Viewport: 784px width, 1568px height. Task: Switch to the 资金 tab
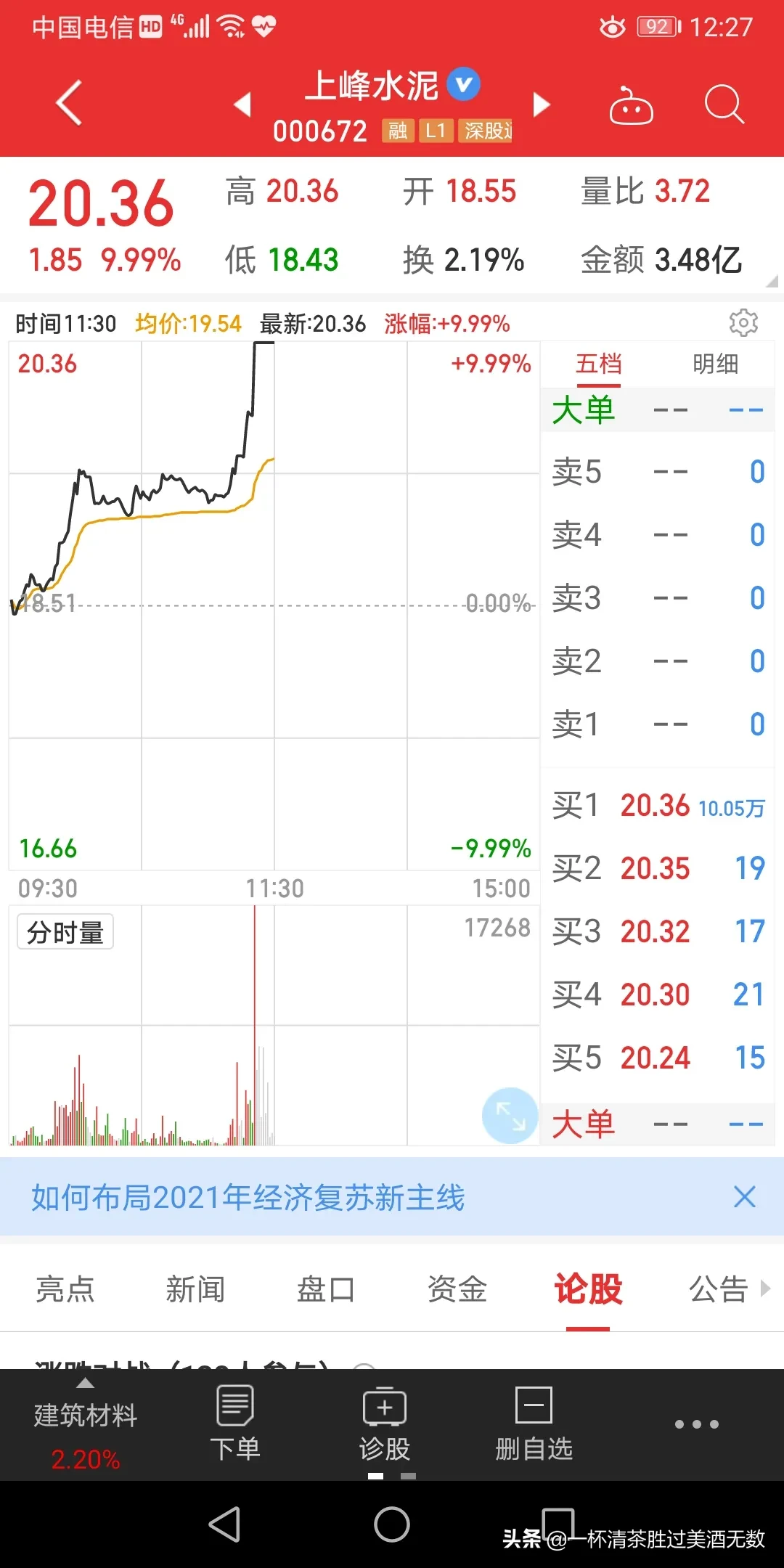tap(457, 1289)
